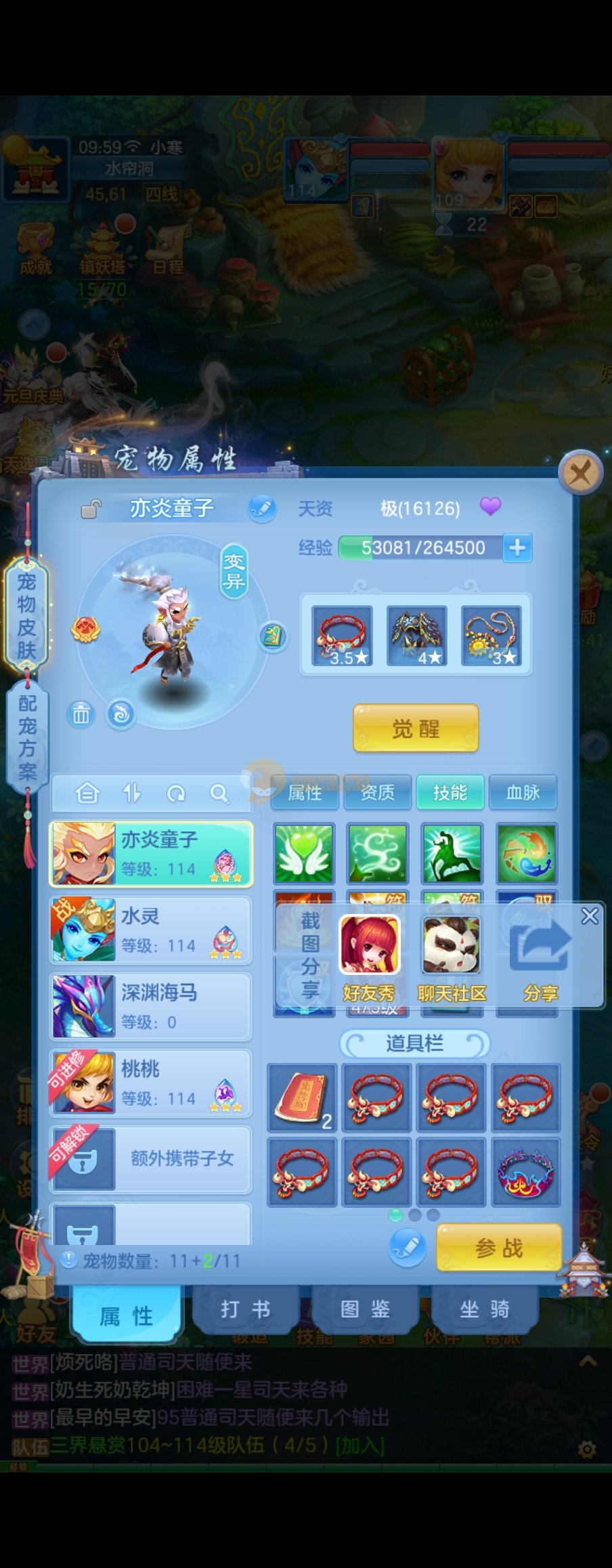Open the 宠物皮肤 side tab
612x1568 pixels.
click(26, 615)
